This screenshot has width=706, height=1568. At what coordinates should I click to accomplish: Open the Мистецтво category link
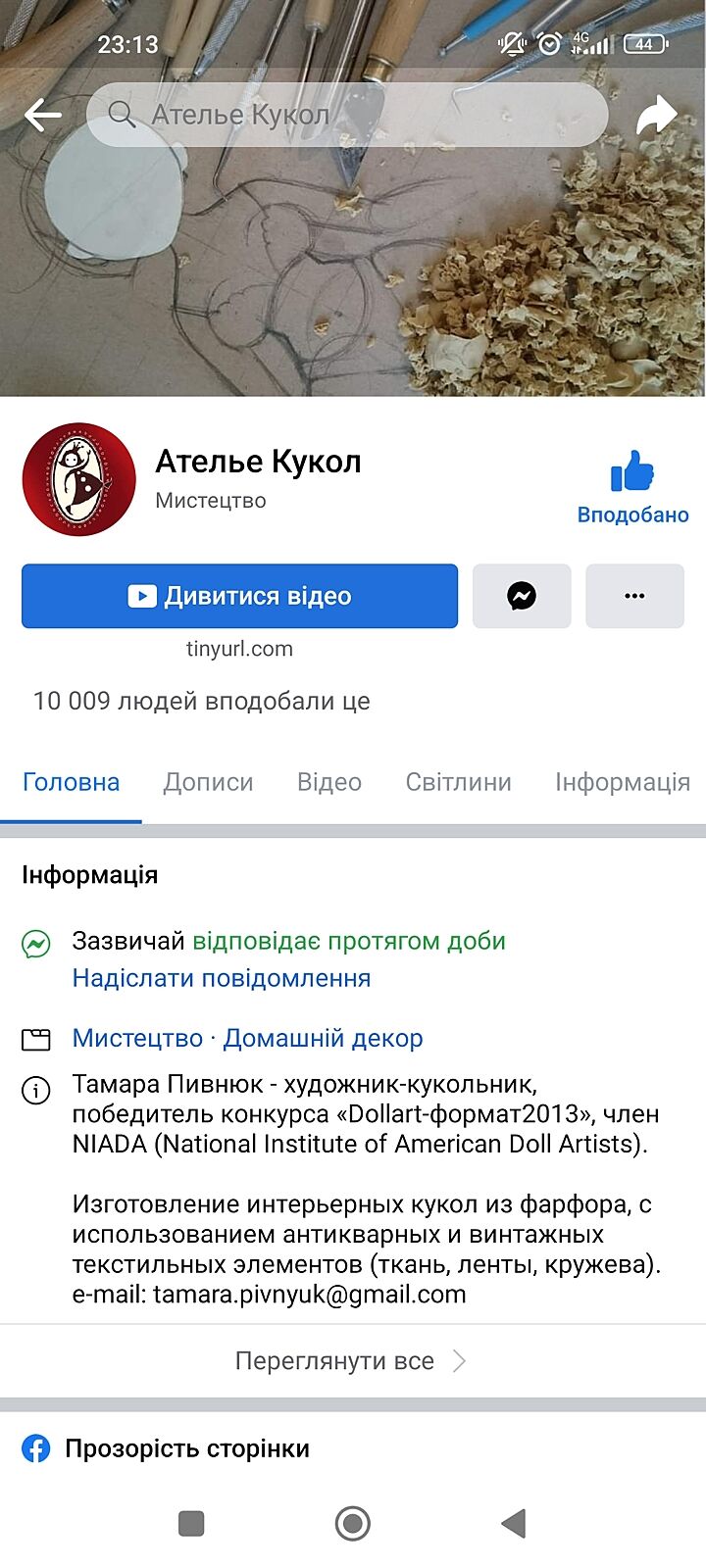point(137,1039)
